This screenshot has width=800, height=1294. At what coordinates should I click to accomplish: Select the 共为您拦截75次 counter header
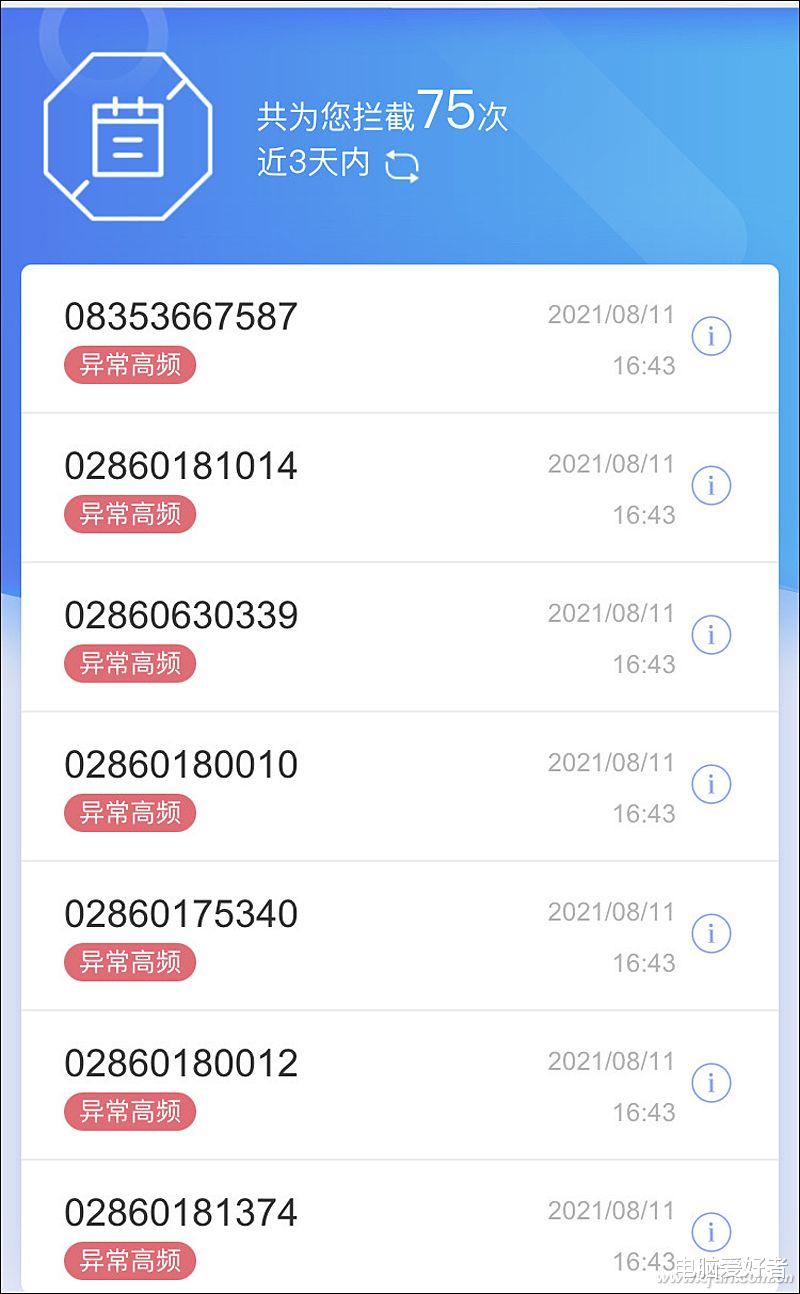(x=380, y=115)
